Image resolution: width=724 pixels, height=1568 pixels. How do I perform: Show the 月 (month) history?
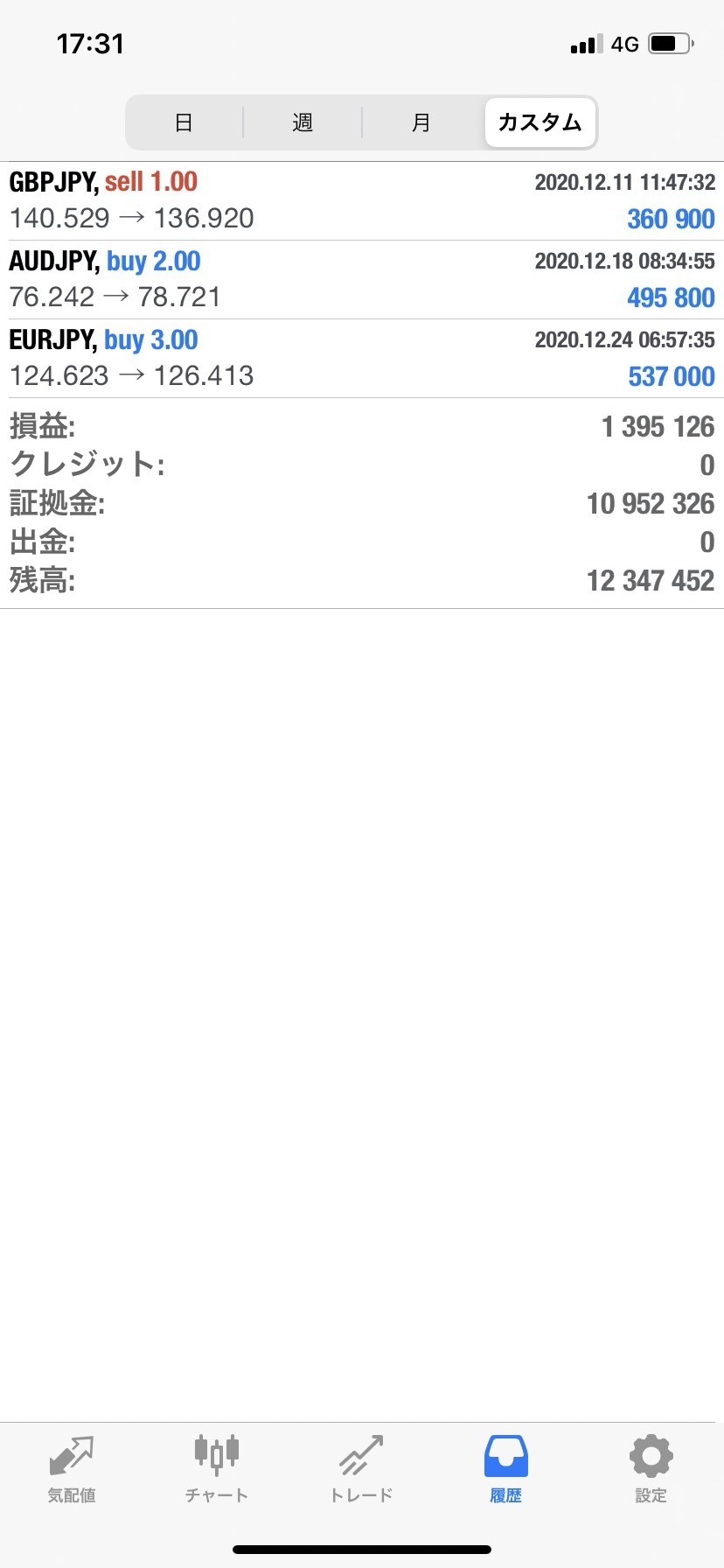[x=421, y=122]
